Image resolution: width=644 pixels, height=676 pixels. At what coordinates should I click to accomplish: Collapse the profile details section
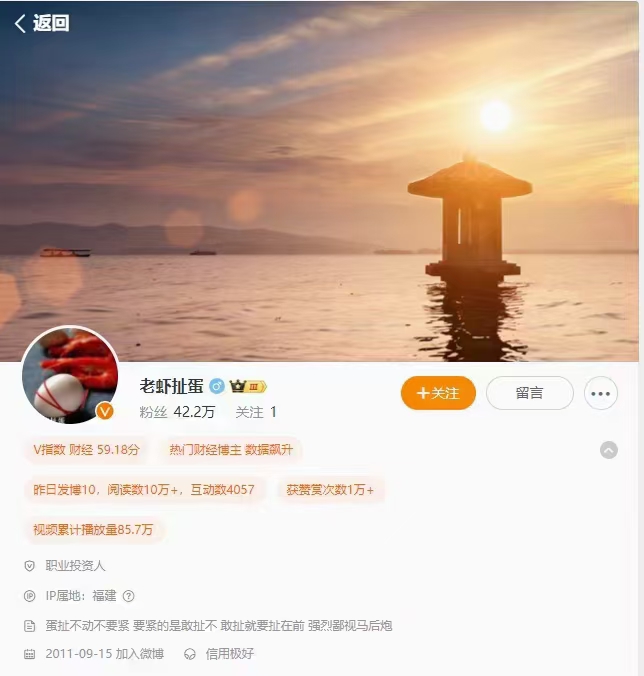(608, 450)
